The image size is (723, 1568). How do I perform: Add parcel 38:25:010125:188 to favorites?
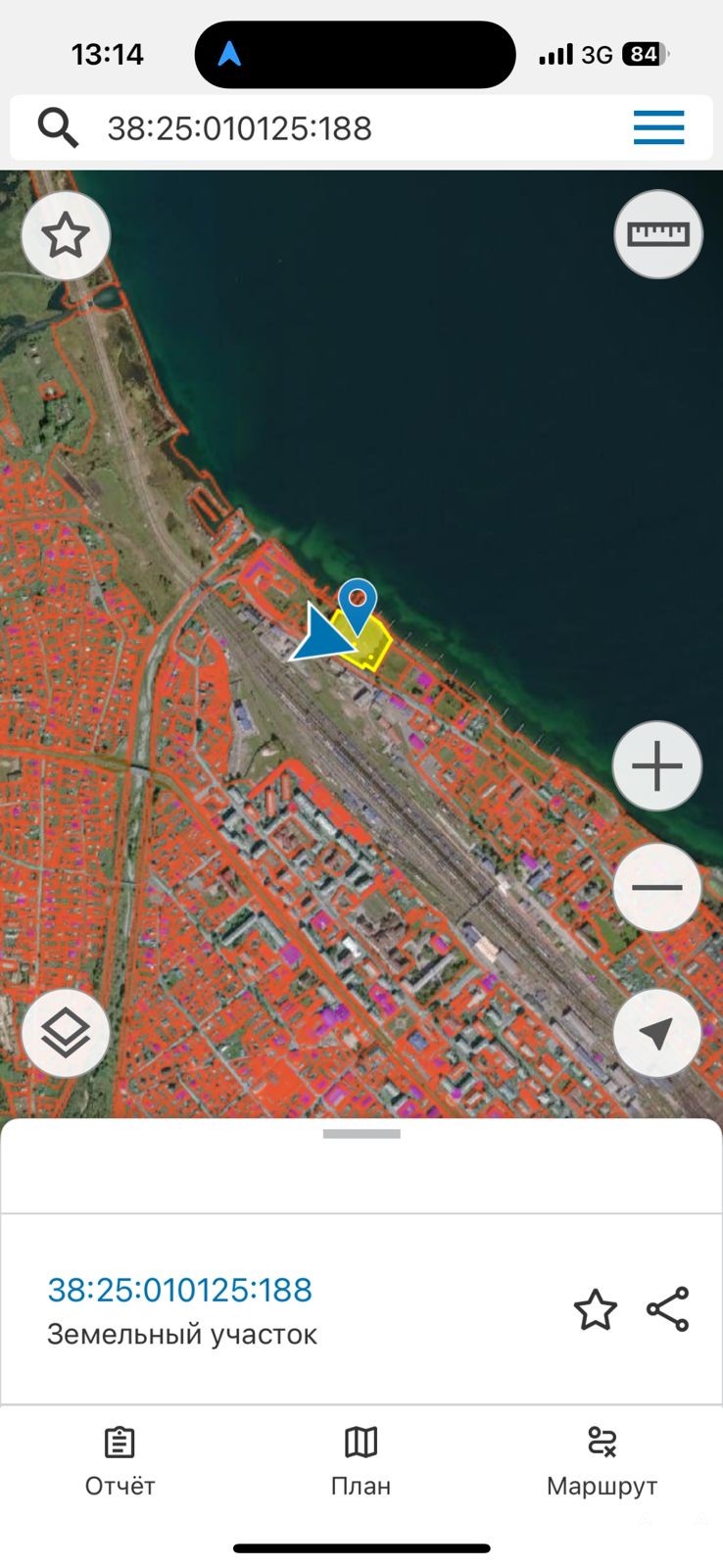coord(595,1310)
